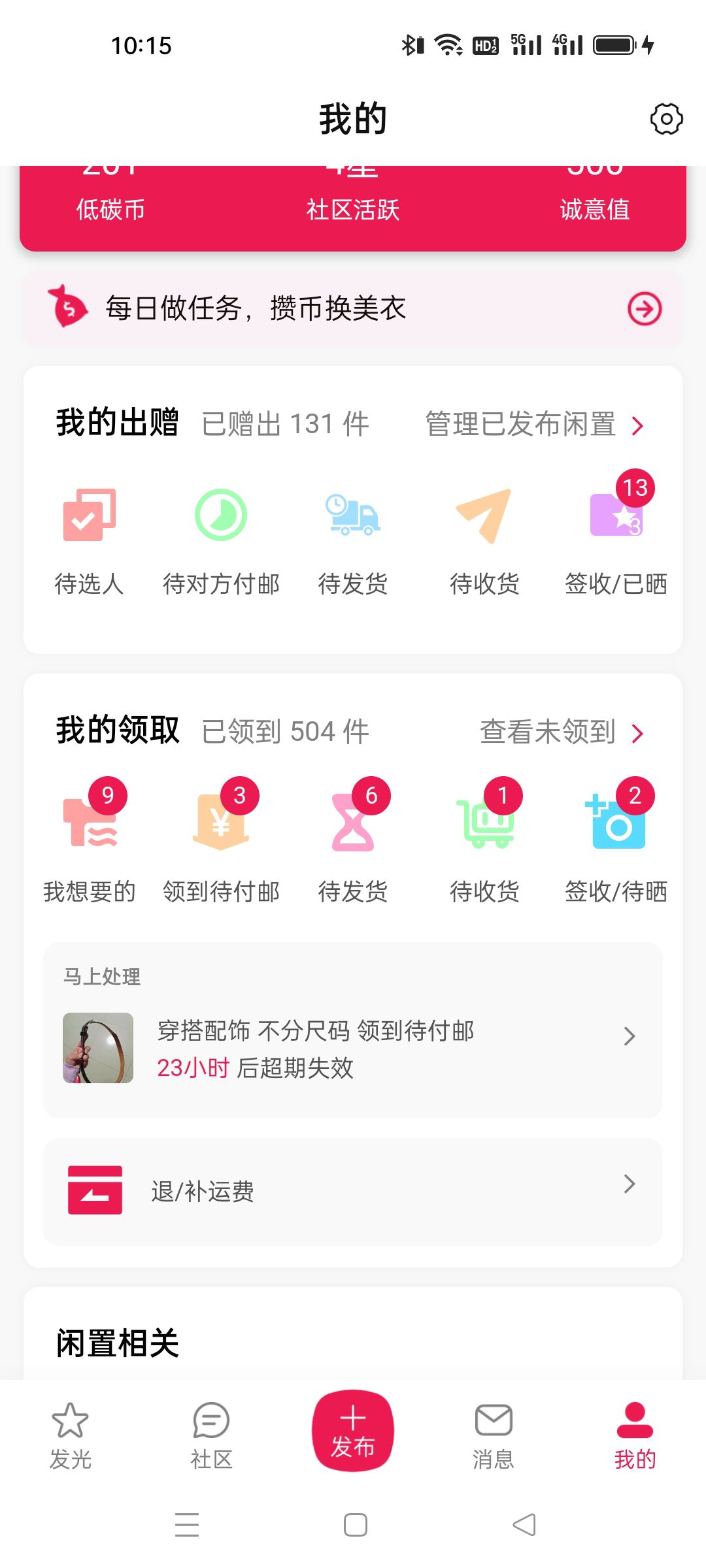706x1568 pixels.
Task: Switch to the 发光 tab
Action: point(70,1435)
